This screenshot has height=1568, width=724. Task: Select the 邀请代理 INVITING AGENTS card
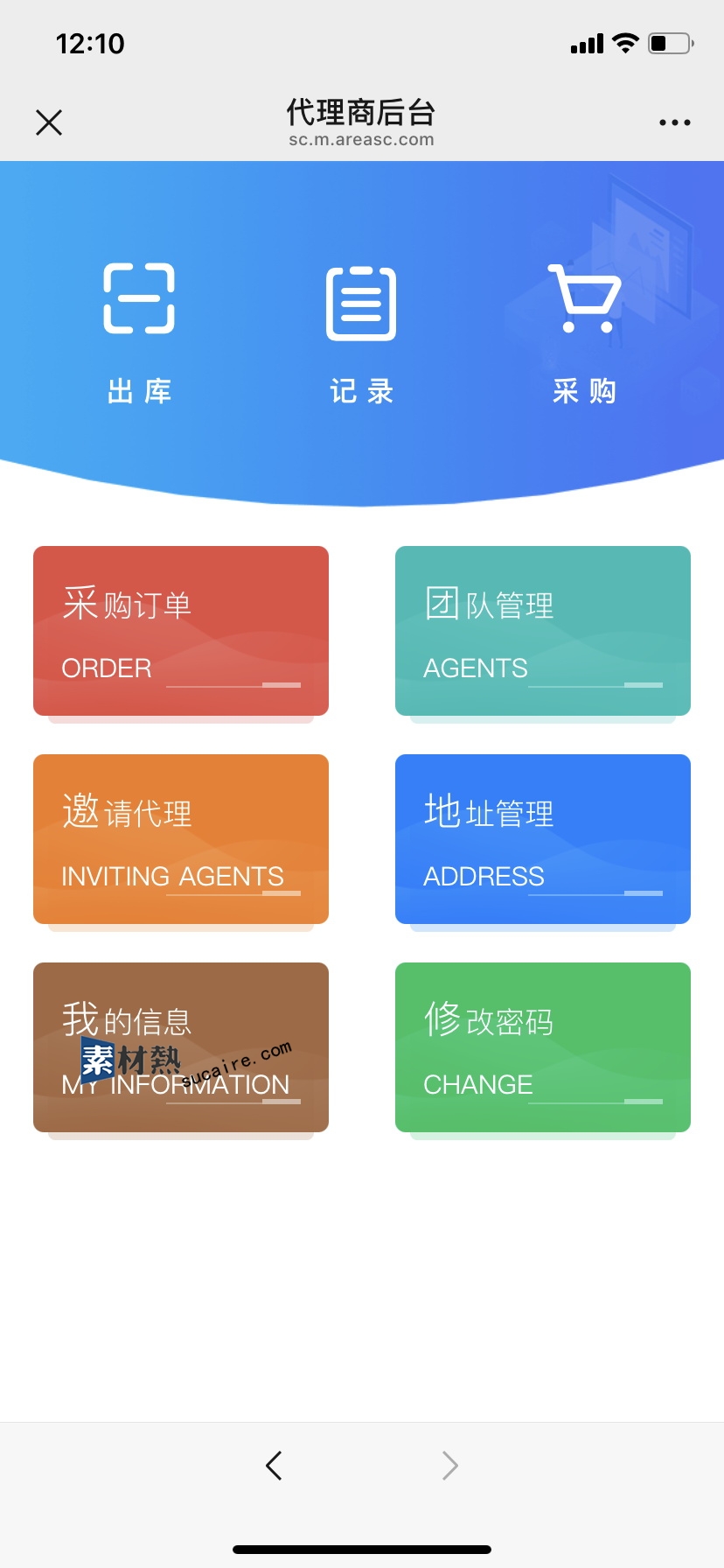(x=181, y=839)
